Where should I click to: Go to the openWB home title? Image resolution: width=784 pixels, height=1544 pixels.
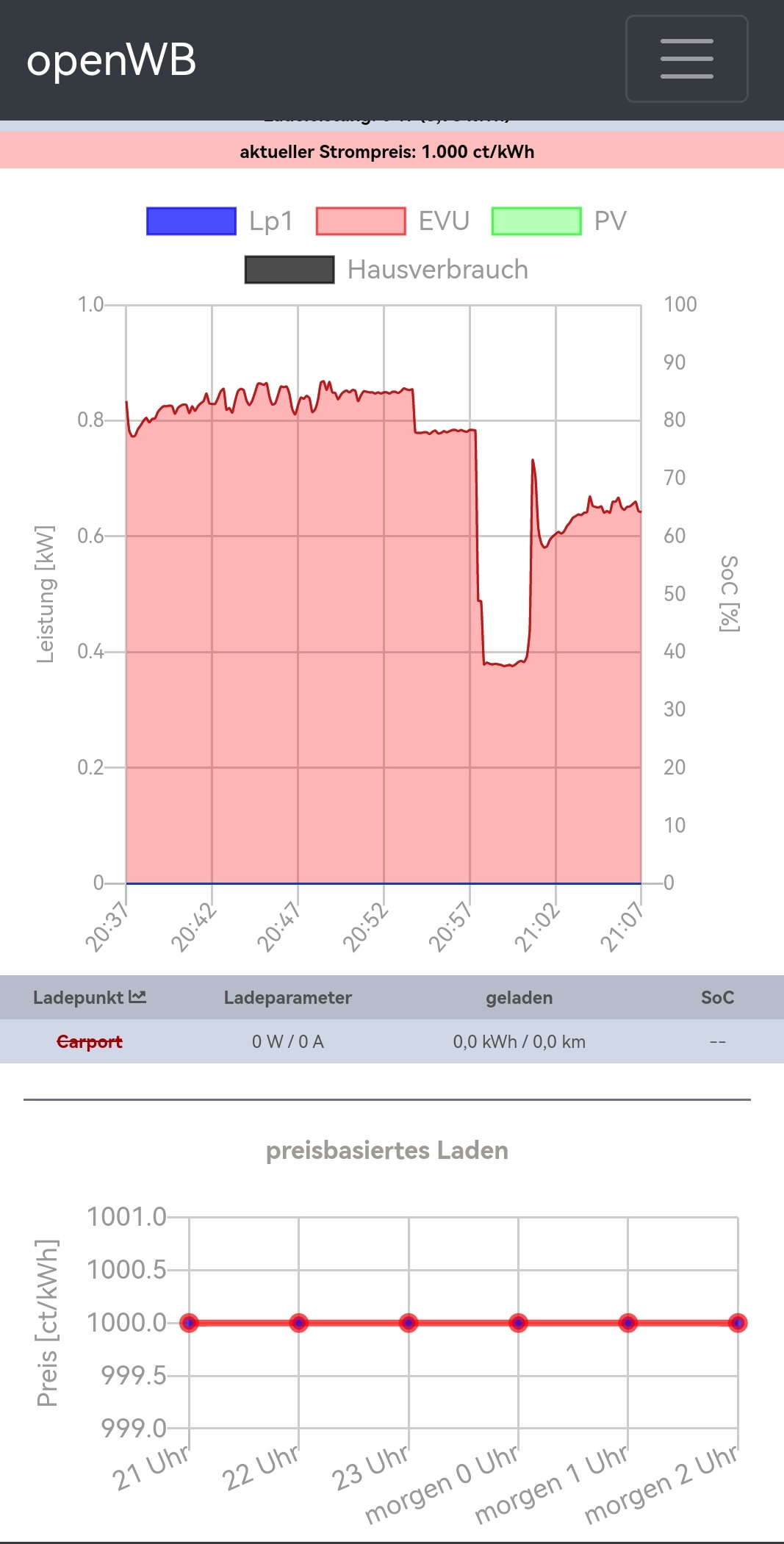(112, 60)
